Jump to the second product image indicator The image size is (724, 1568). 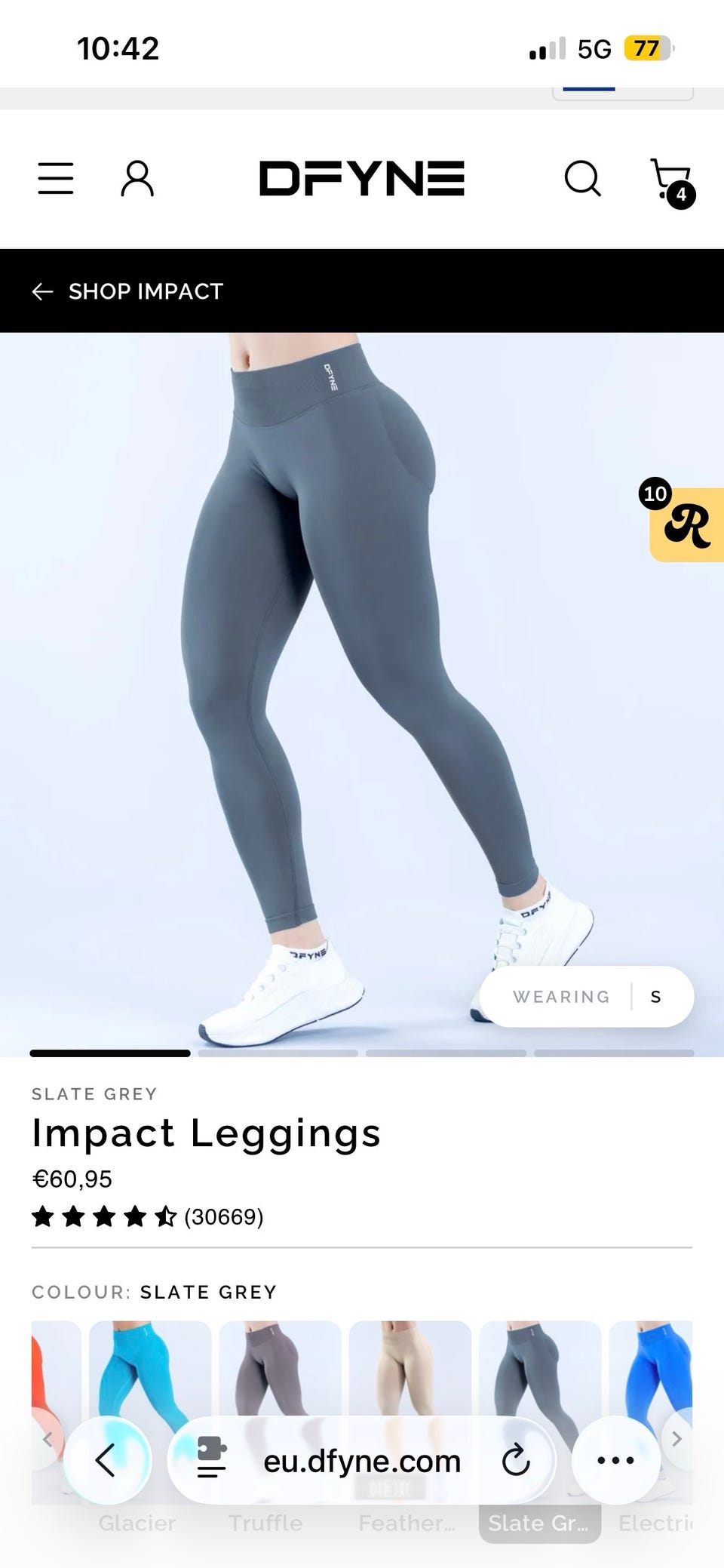[x=278, y=1053]
